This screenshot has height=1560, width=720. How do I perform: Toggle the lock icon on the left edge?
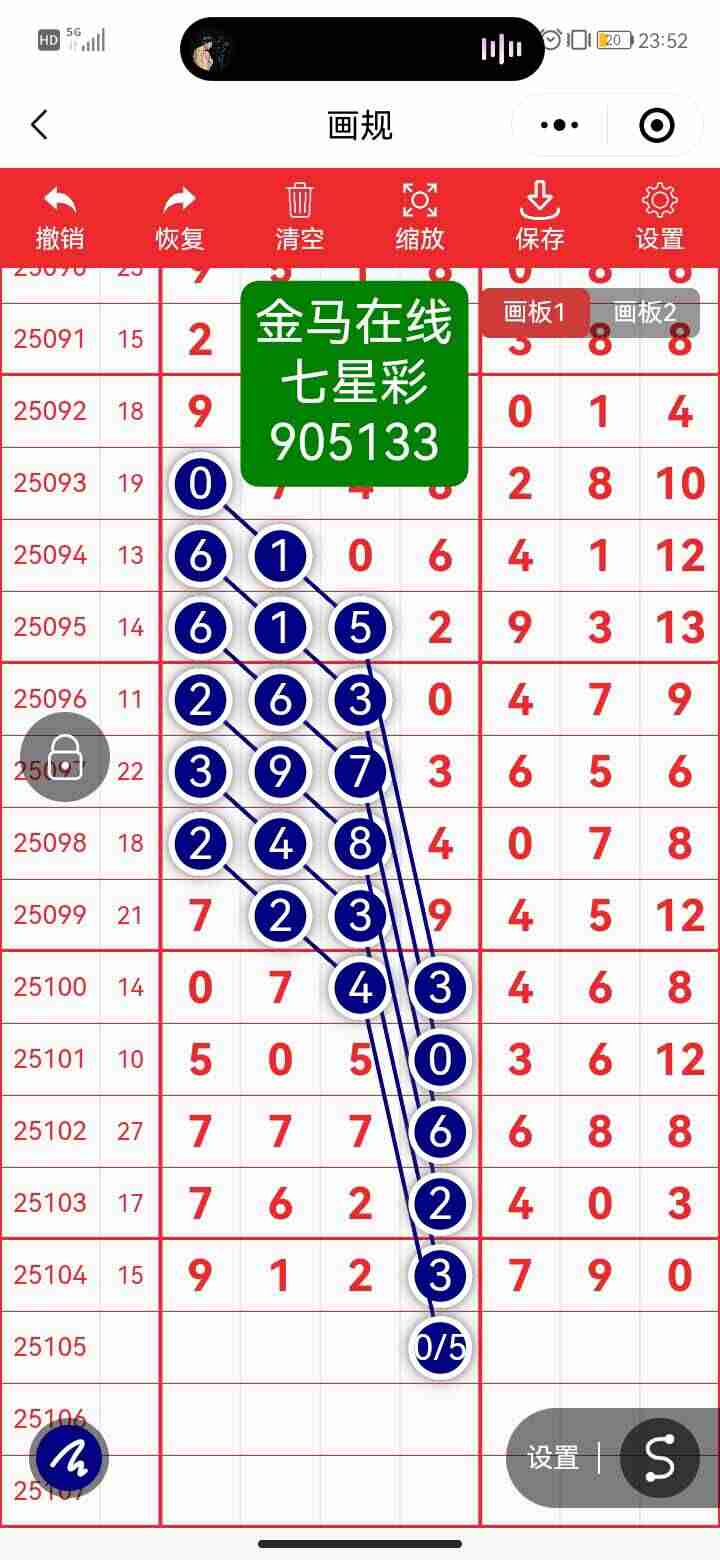[x=65, y=757]
